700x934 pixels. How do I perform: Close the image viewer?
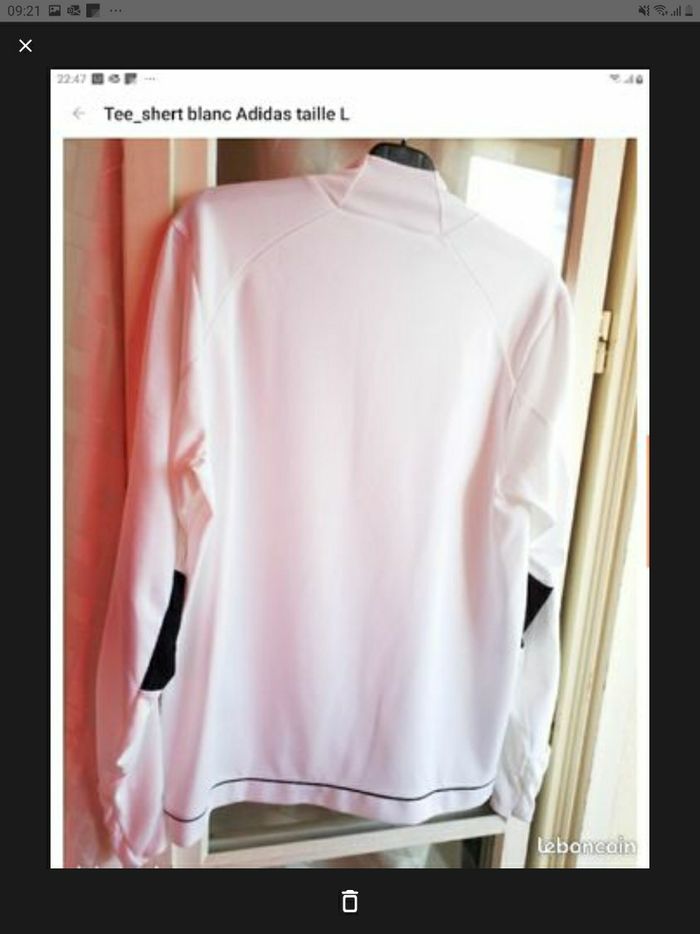pos(26,46)
